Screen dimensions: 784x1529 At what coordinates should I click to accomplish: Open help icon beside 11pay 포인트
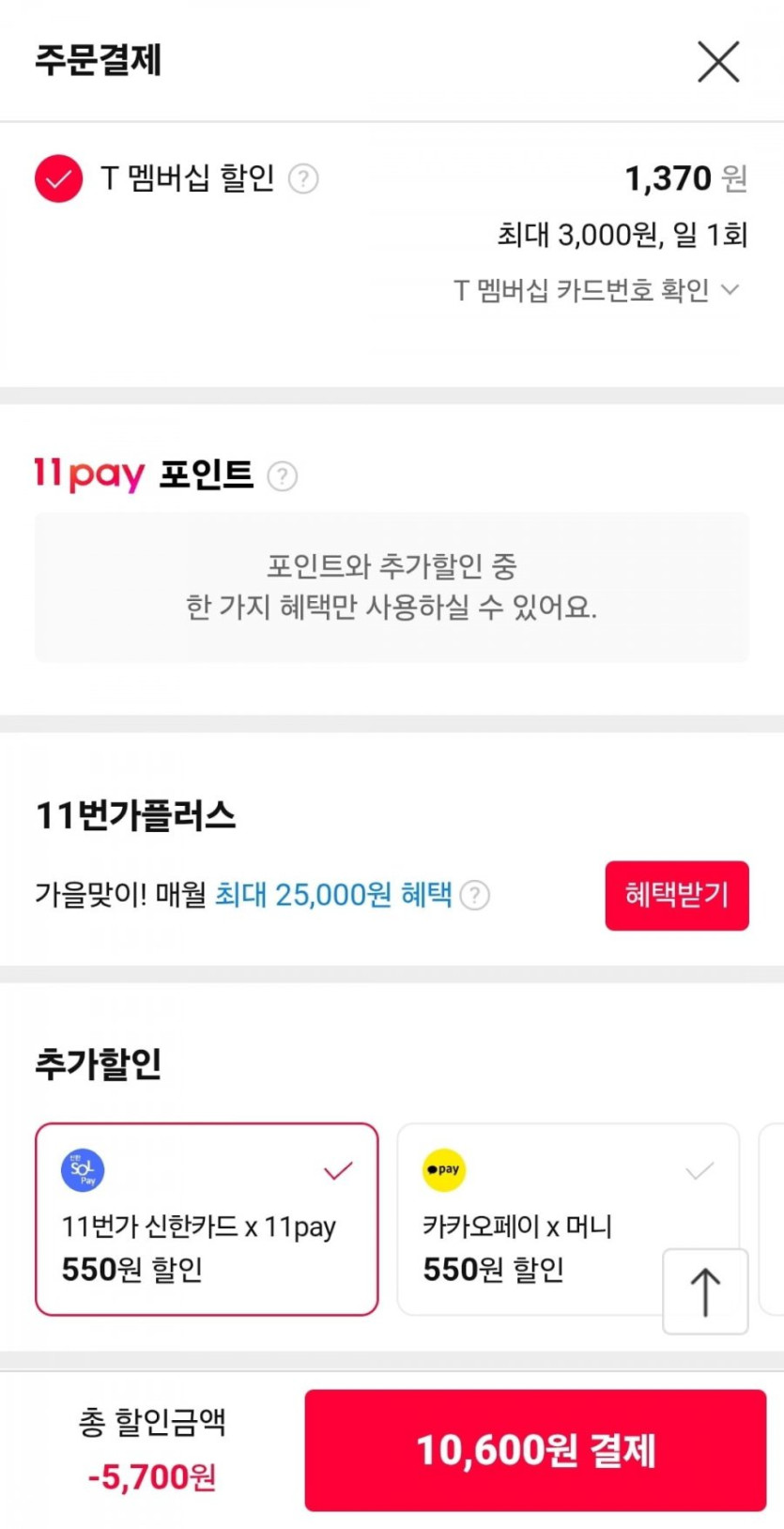click(x=282, y=476)
